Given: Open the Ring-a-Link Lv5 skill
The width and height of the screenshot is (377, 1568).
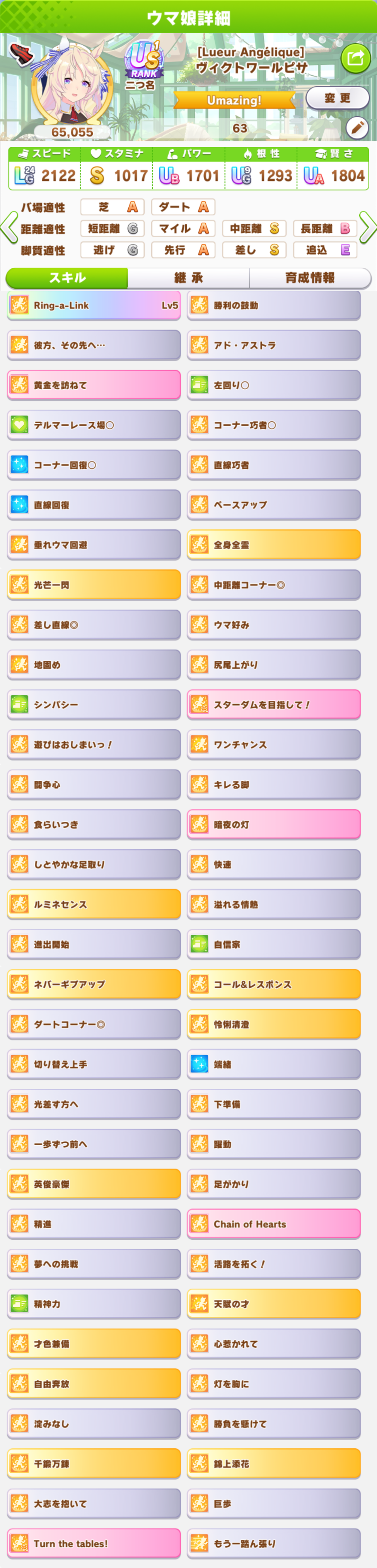Looking at the screenshot, I should (x=94, y=306).
